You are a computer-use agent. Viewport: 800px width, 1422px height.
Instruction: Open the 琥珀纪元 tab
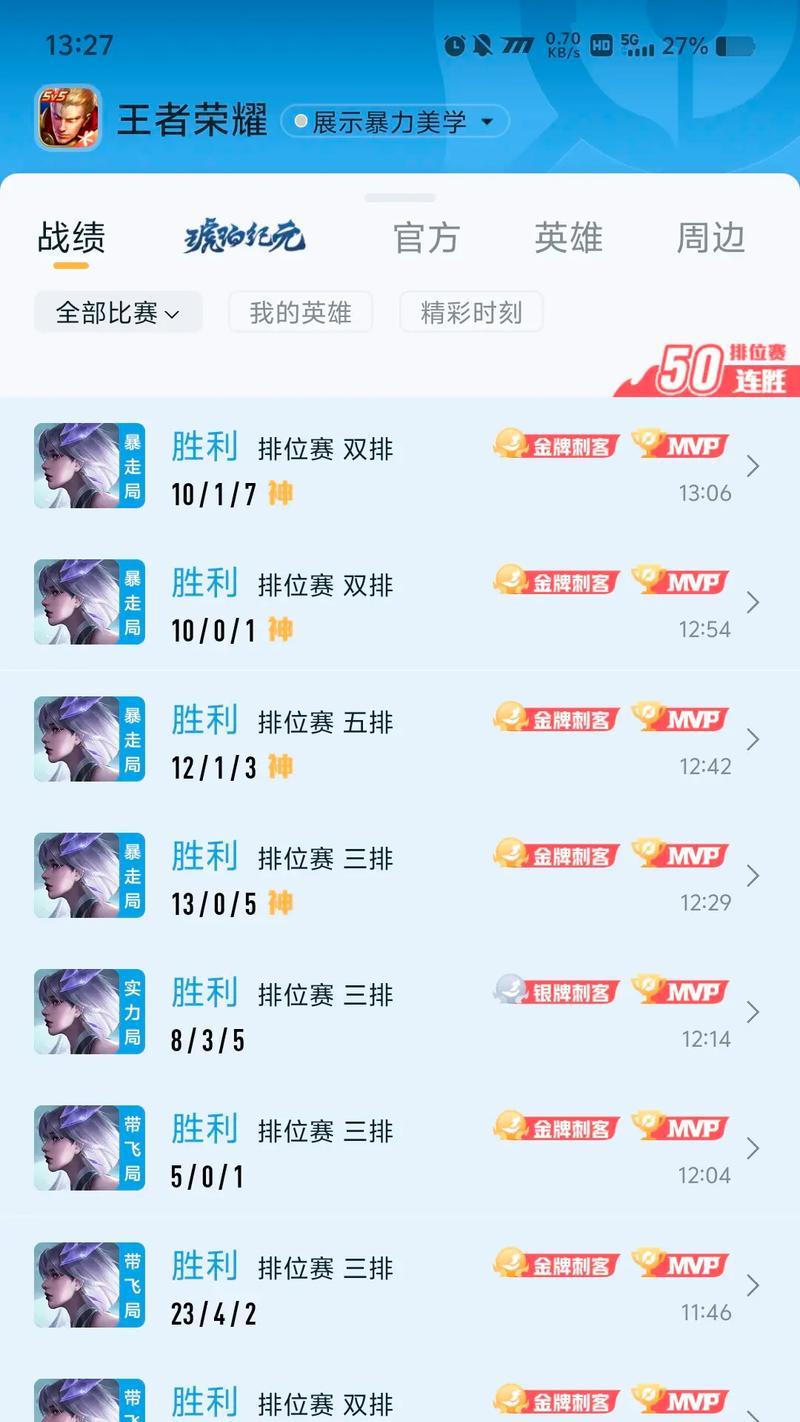pyautogui.click(x=245, y=238)
